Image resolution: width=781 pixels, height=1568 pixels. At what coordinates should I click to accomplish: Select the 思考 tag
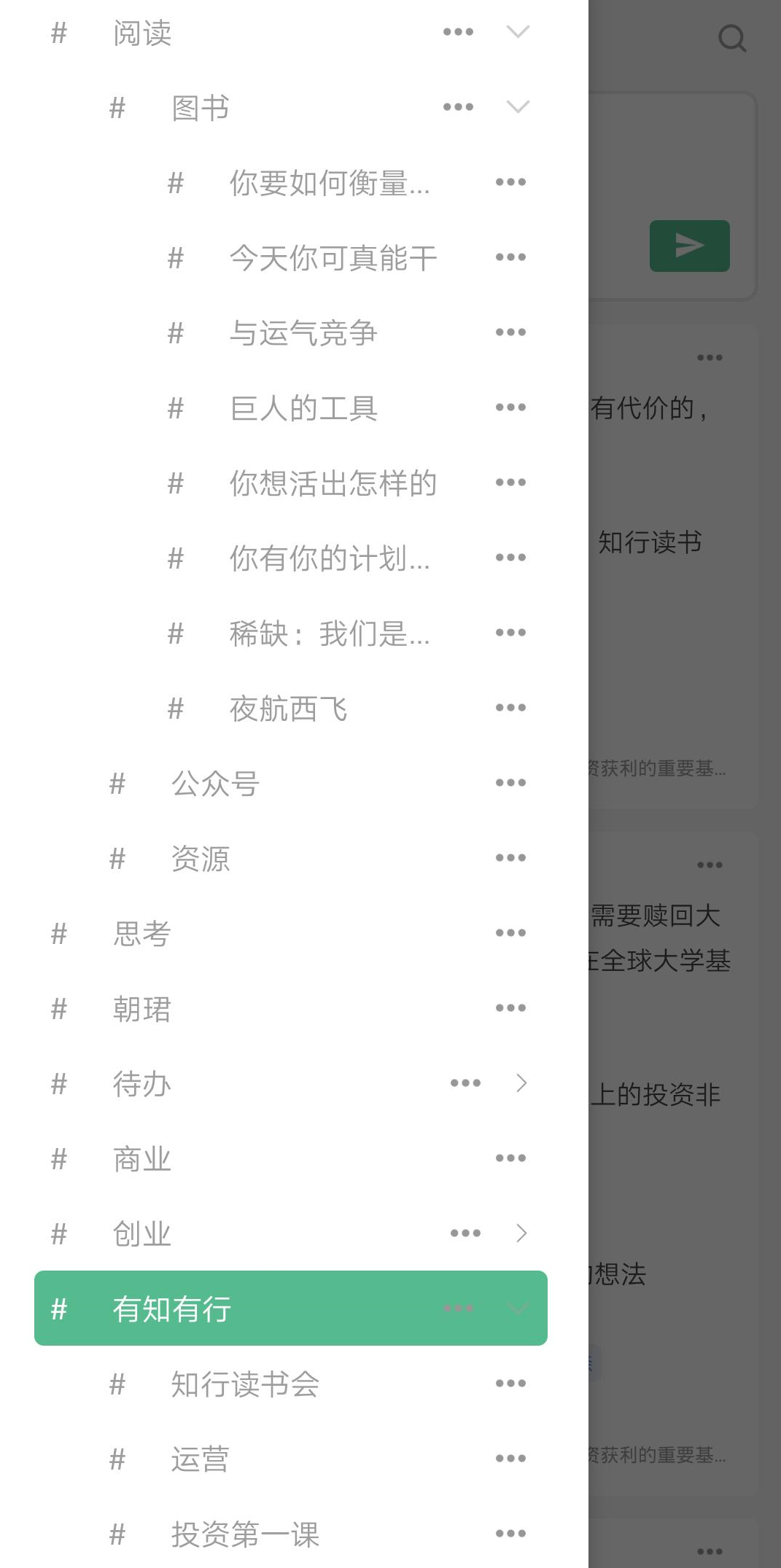coord(142,934)
